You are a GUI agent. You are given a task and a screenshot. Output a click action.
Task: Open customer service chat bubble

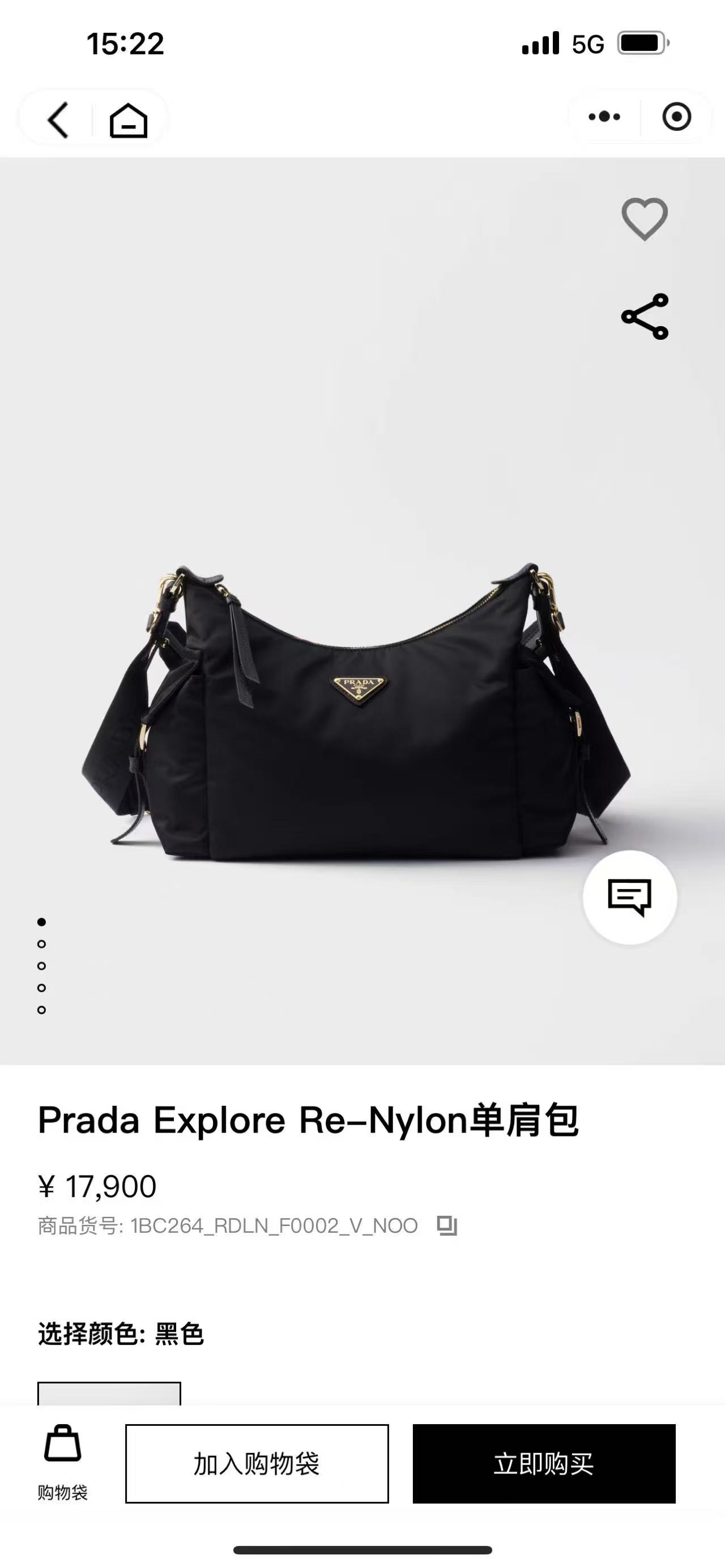tap(629, 897)
